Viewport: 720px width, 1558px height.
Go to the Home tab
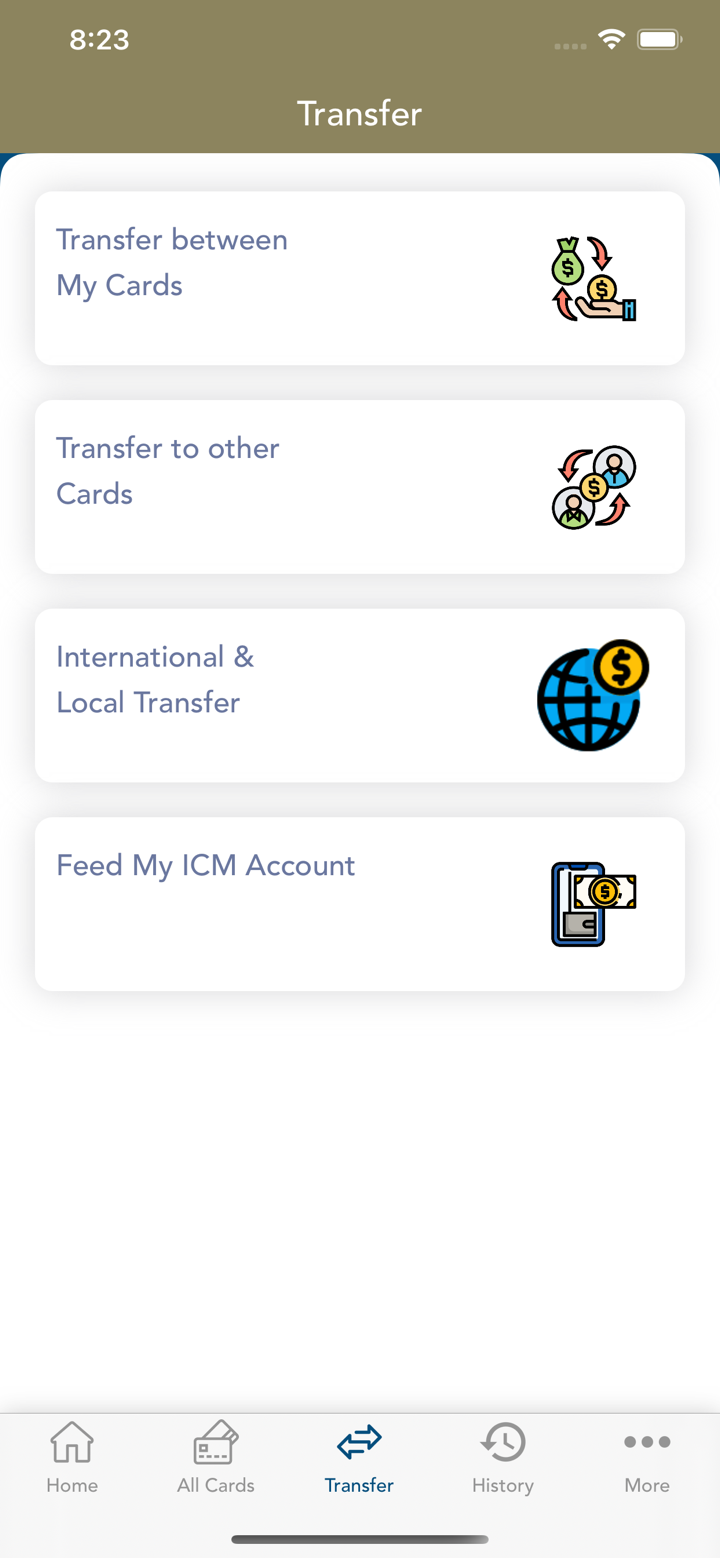pos(72,1458)
